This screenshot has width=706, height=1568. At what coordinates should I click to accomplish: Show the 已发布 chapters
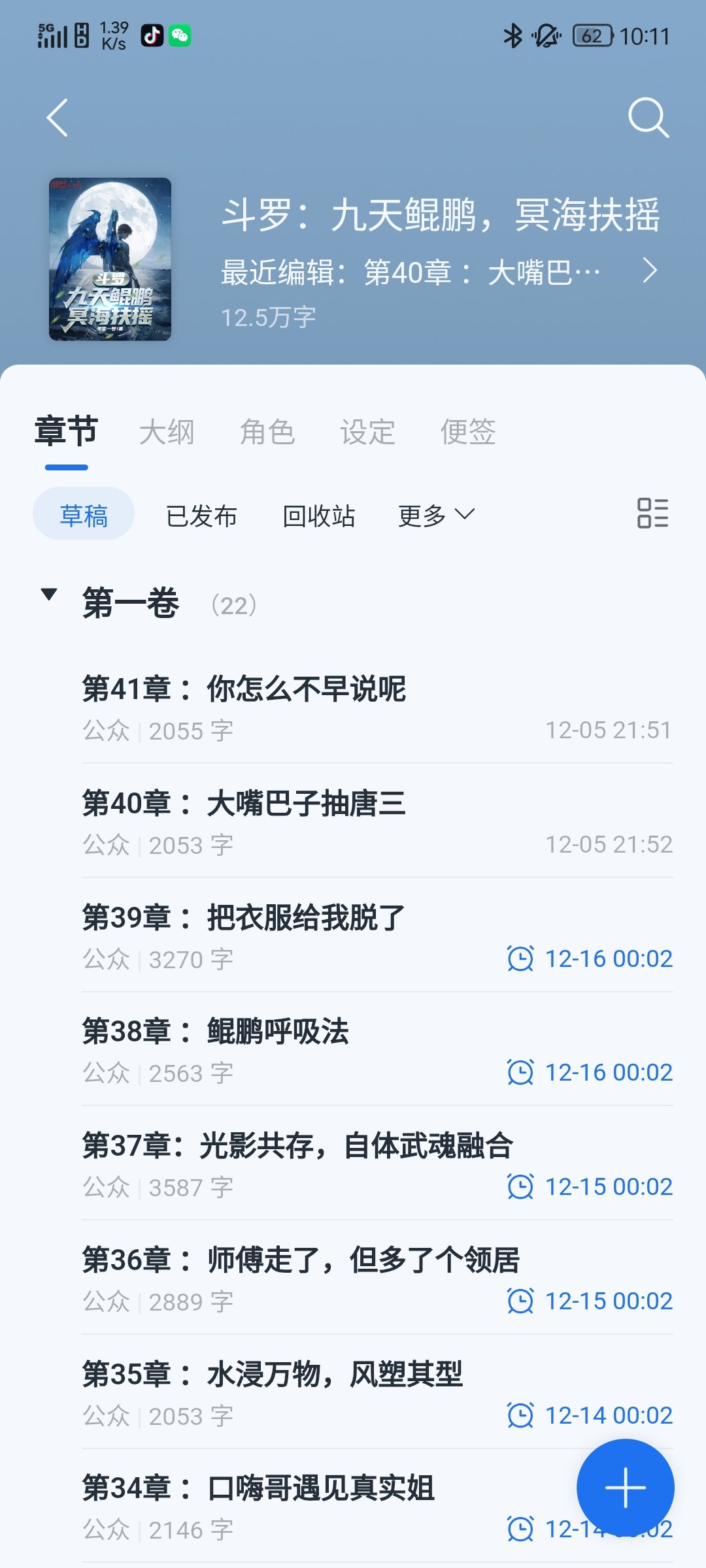click(x=201, y=515)
